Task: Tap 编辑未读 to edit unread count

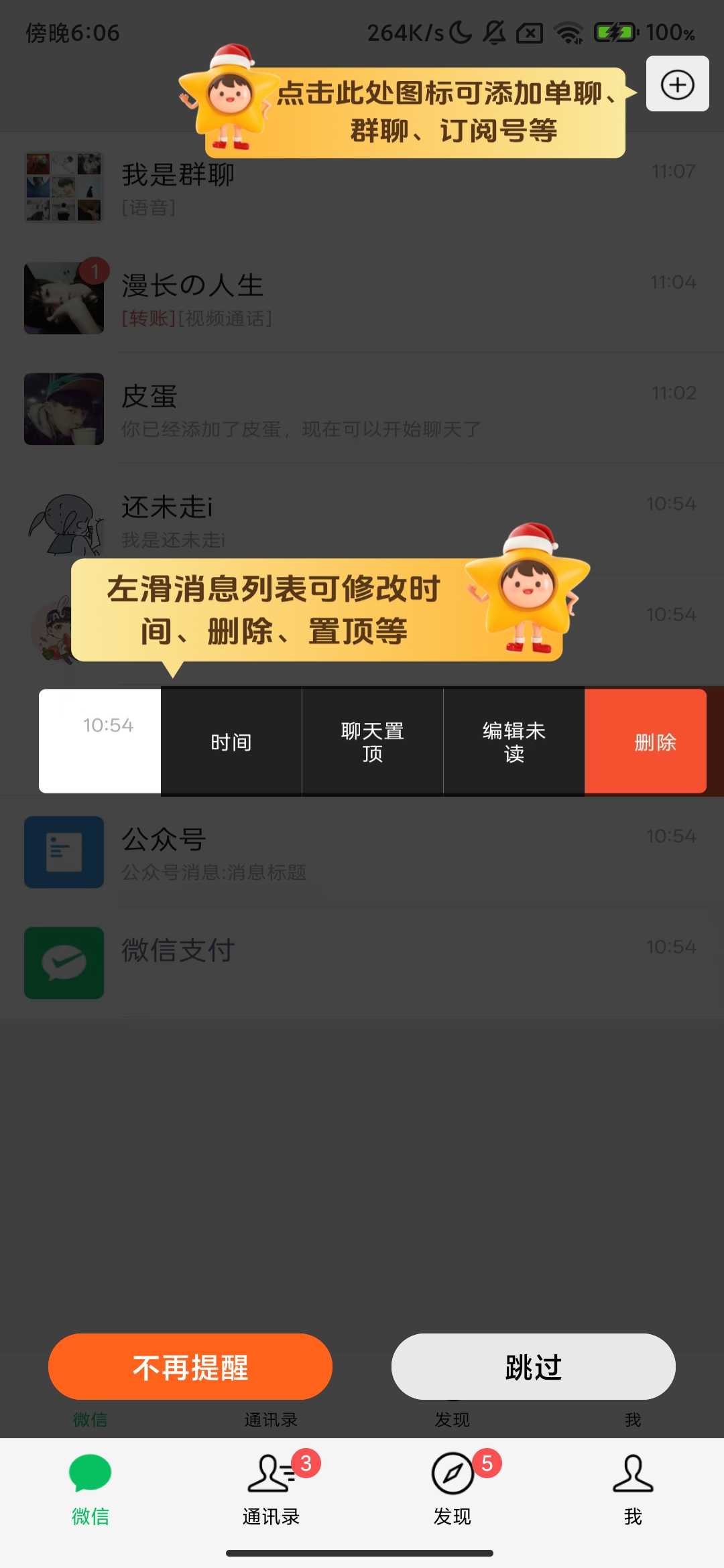Action: pyautogui.click(x=514, y=742)
